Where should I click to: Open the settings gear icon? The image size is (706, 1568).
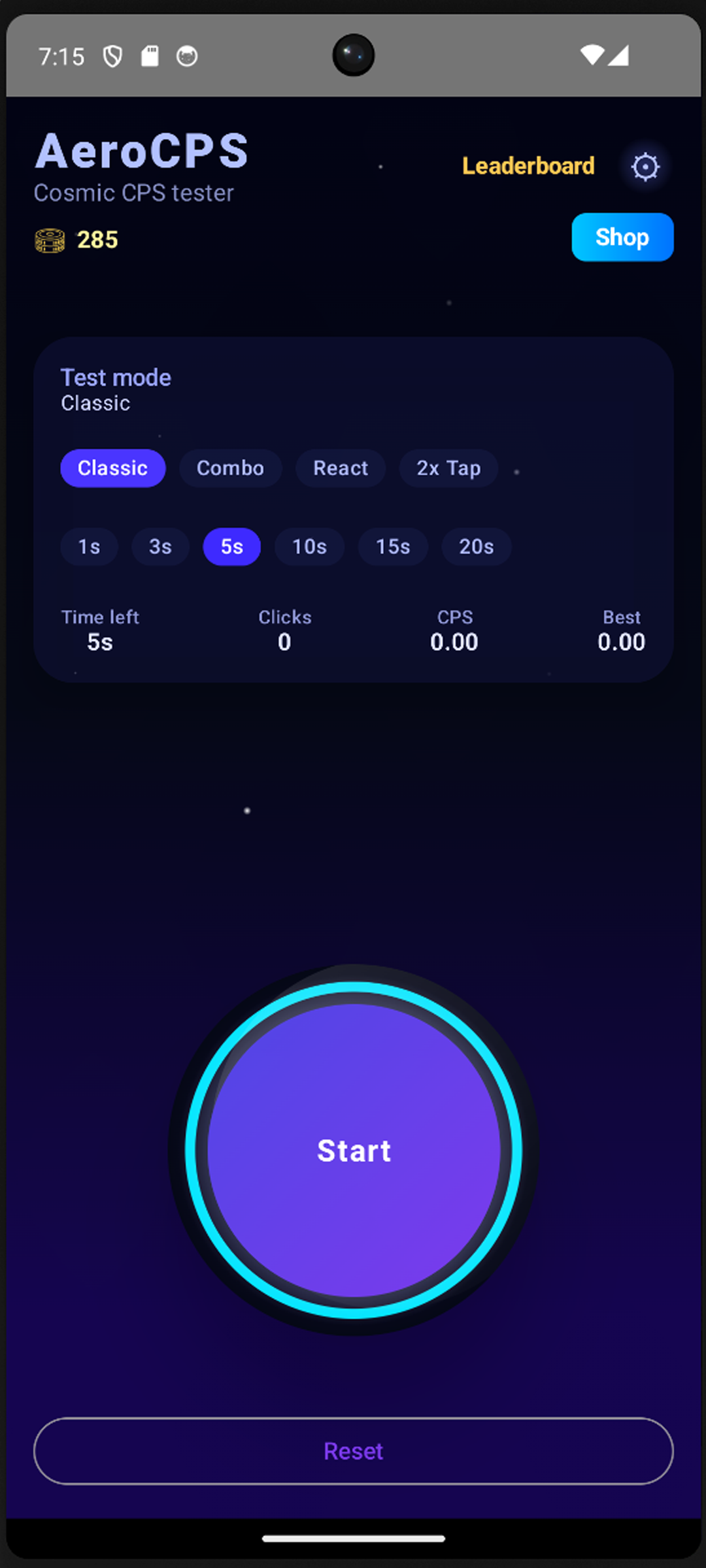pos(645,167)
